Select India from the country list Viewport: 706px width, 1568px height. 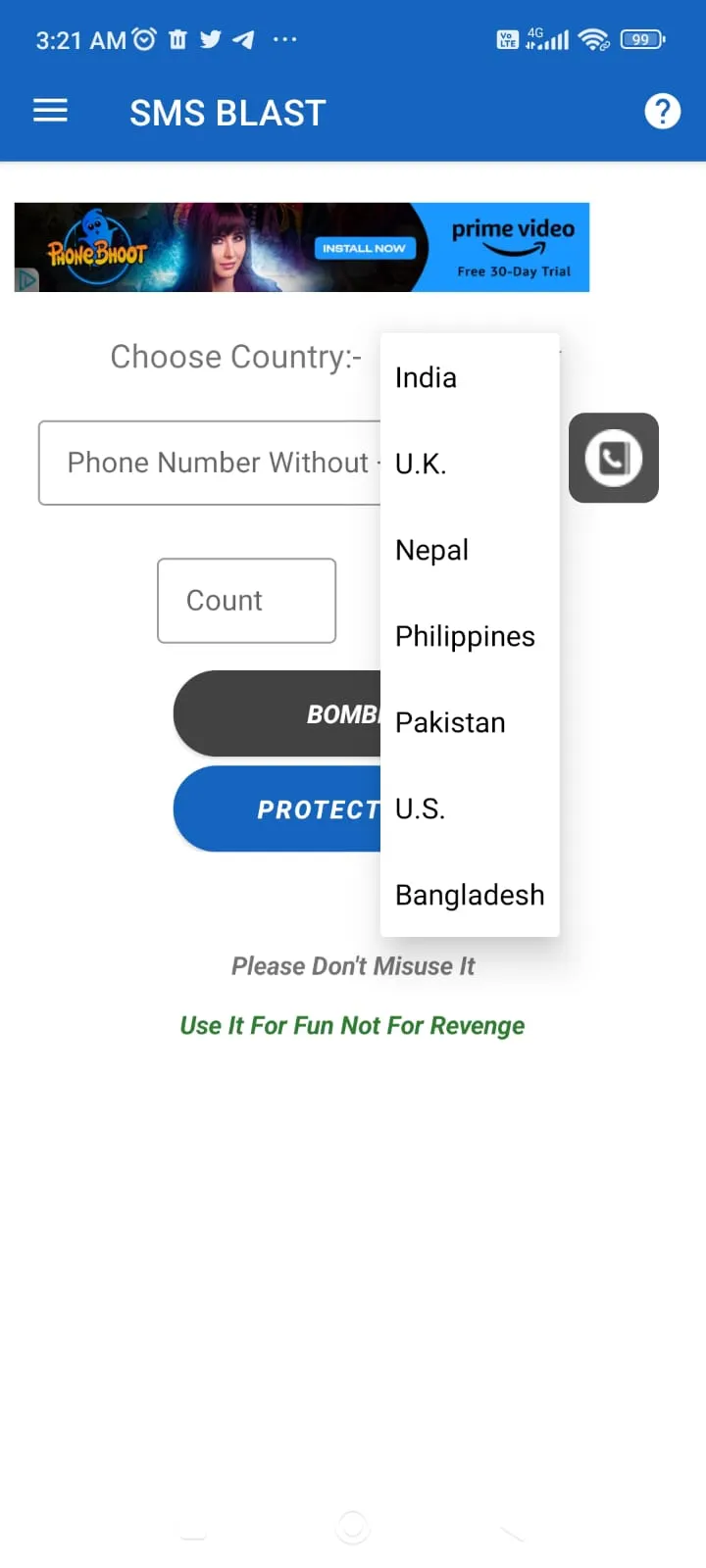tap(470, 377)
